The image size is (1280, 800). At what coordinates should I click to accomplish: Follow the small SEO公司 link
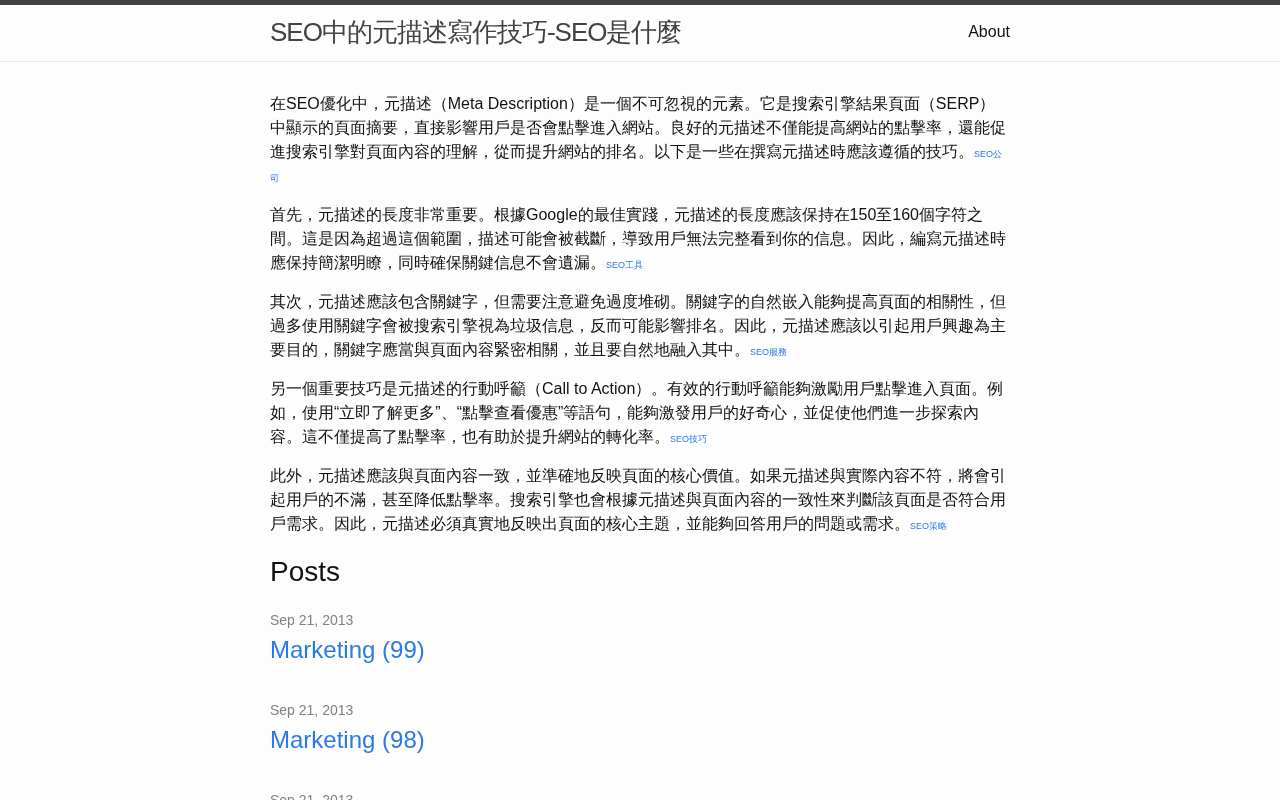pos(987,154)
